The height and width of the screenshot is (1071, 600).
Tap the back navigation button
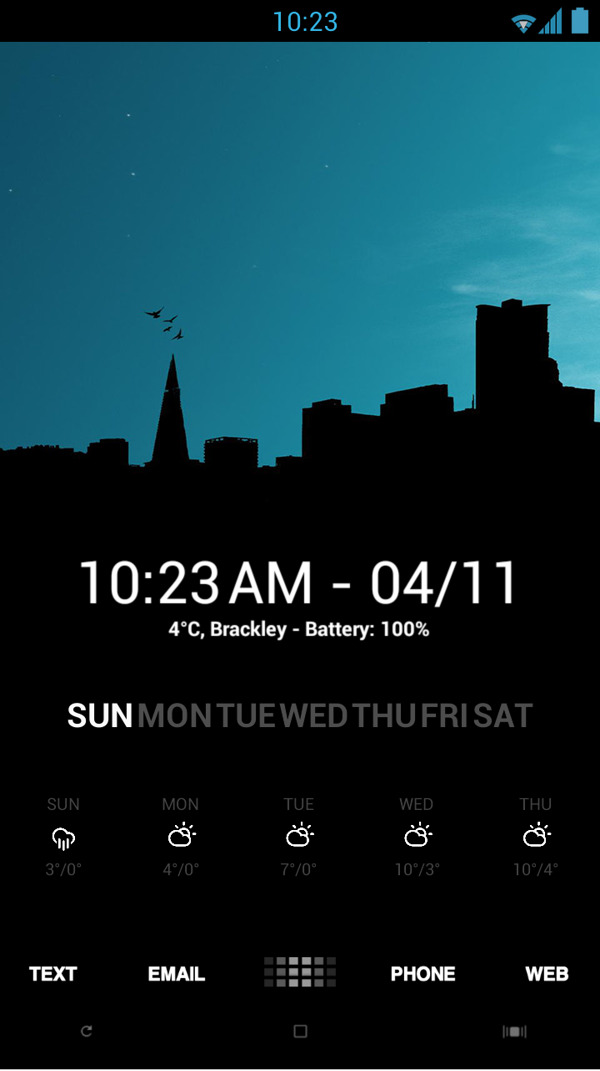(x=86, y=1031)
